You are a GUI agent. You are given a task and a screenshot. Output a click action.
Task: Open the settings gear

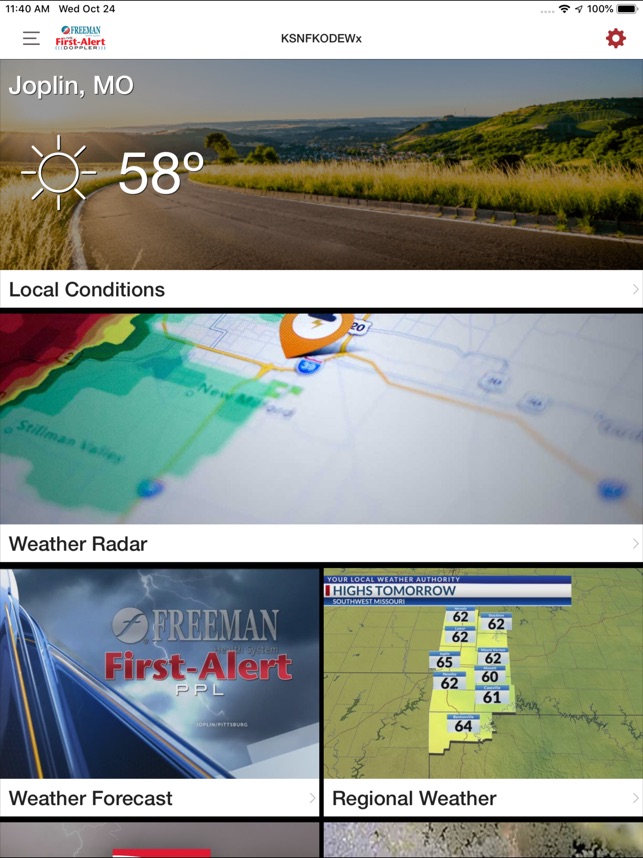tap(615, 39)
